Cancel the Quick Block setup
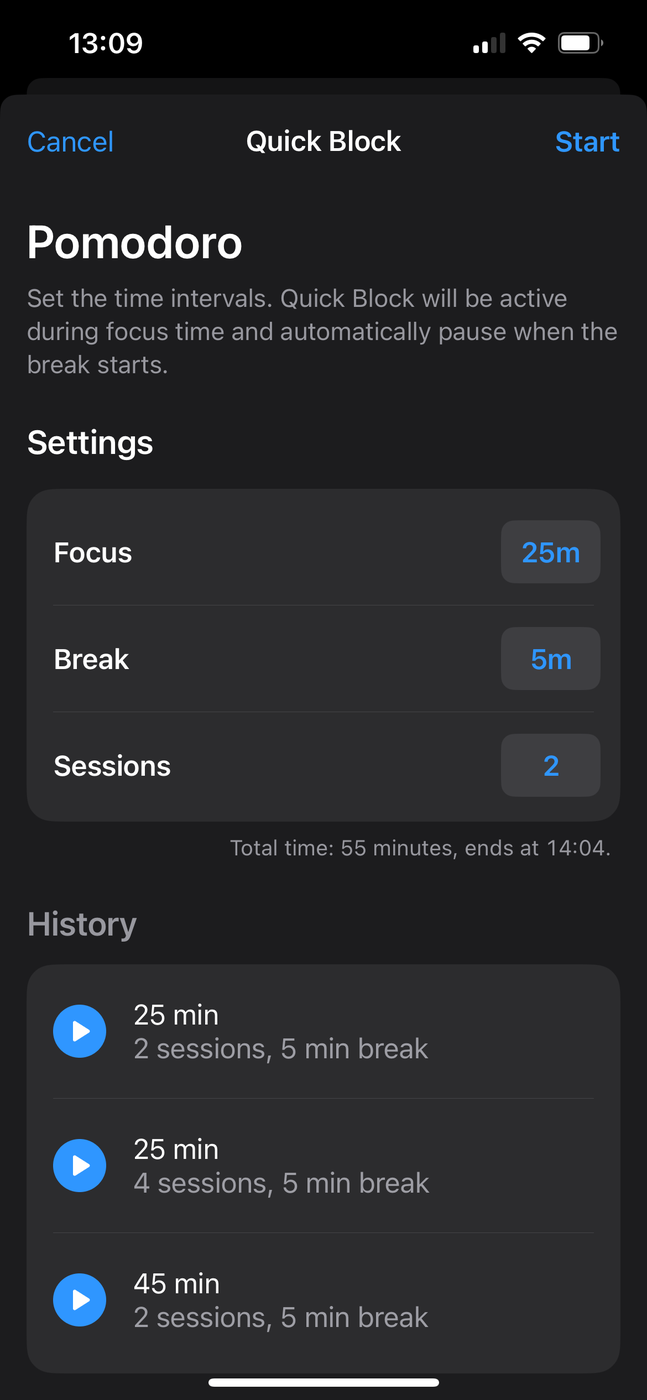This screenshot has height=1400, width=647. coord(70,142)
